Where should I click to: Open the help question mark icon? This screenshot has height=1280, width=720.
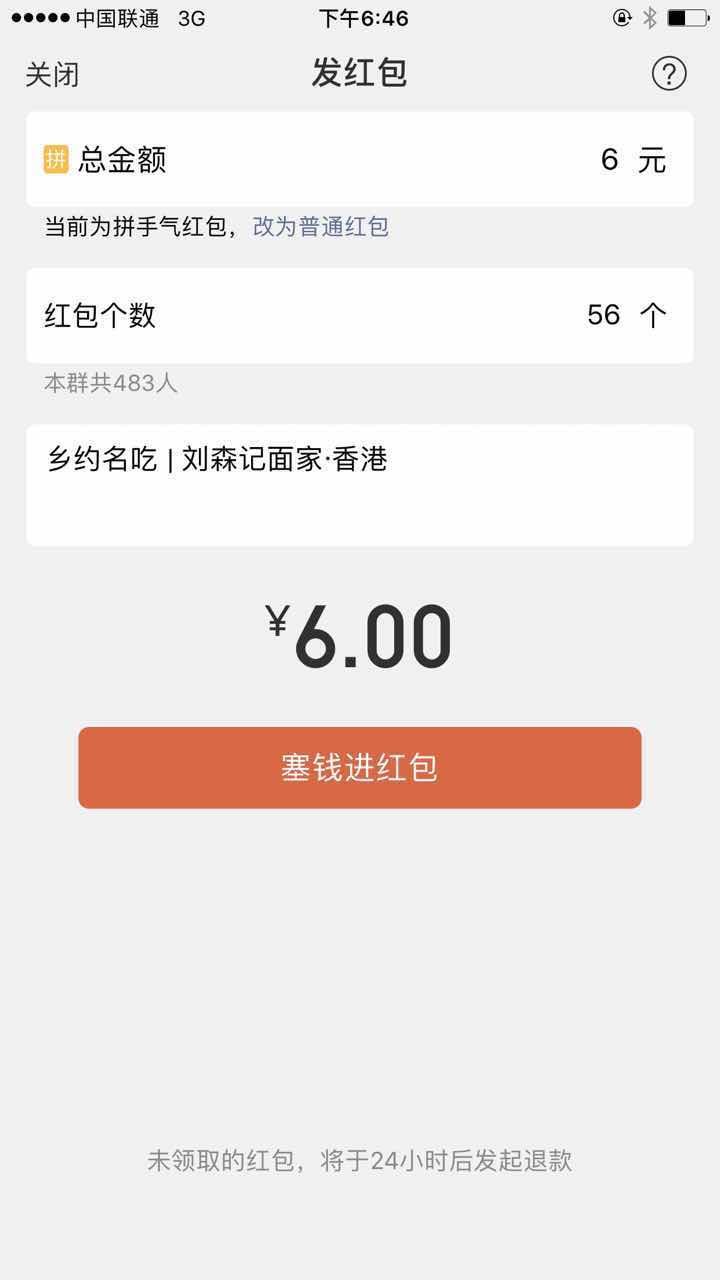coord(669,73)
